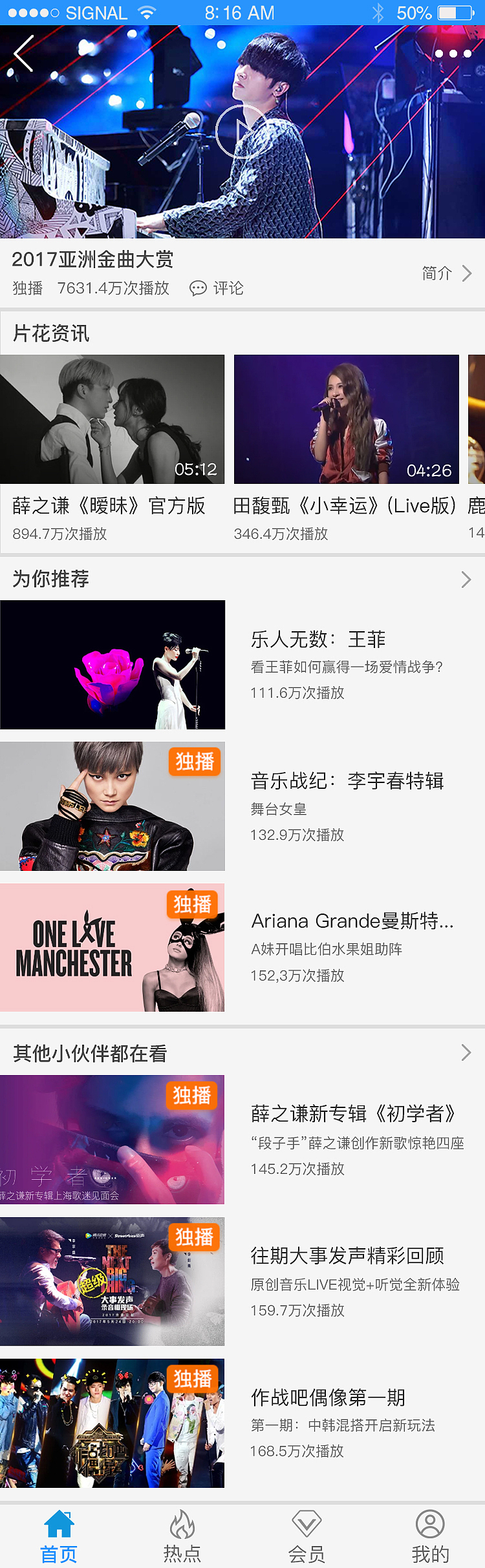Switch to the 我的 tab

click(x=430, y=1536)
